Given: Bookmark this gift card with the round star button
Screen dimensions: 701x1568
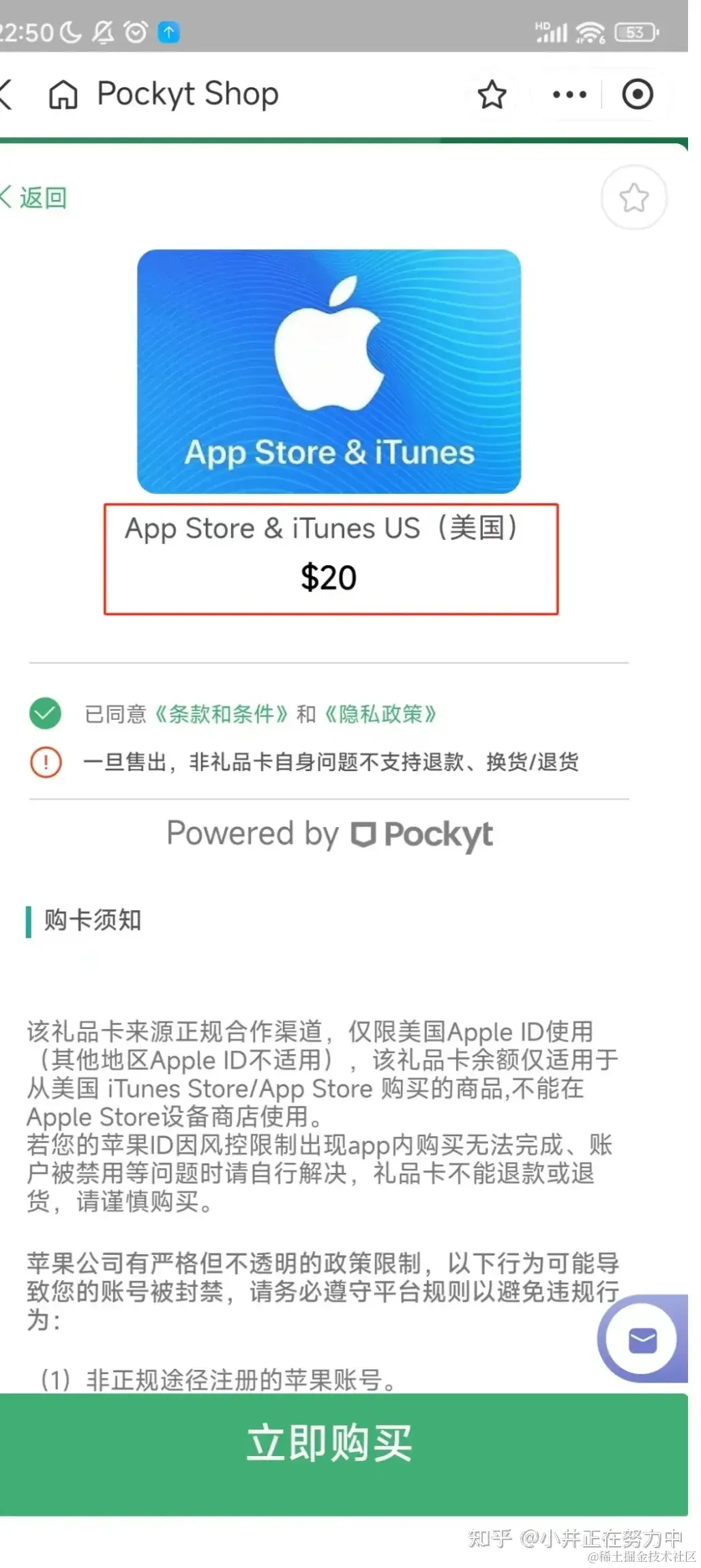Looking at the screenshot, I should [x=633, y=198].
